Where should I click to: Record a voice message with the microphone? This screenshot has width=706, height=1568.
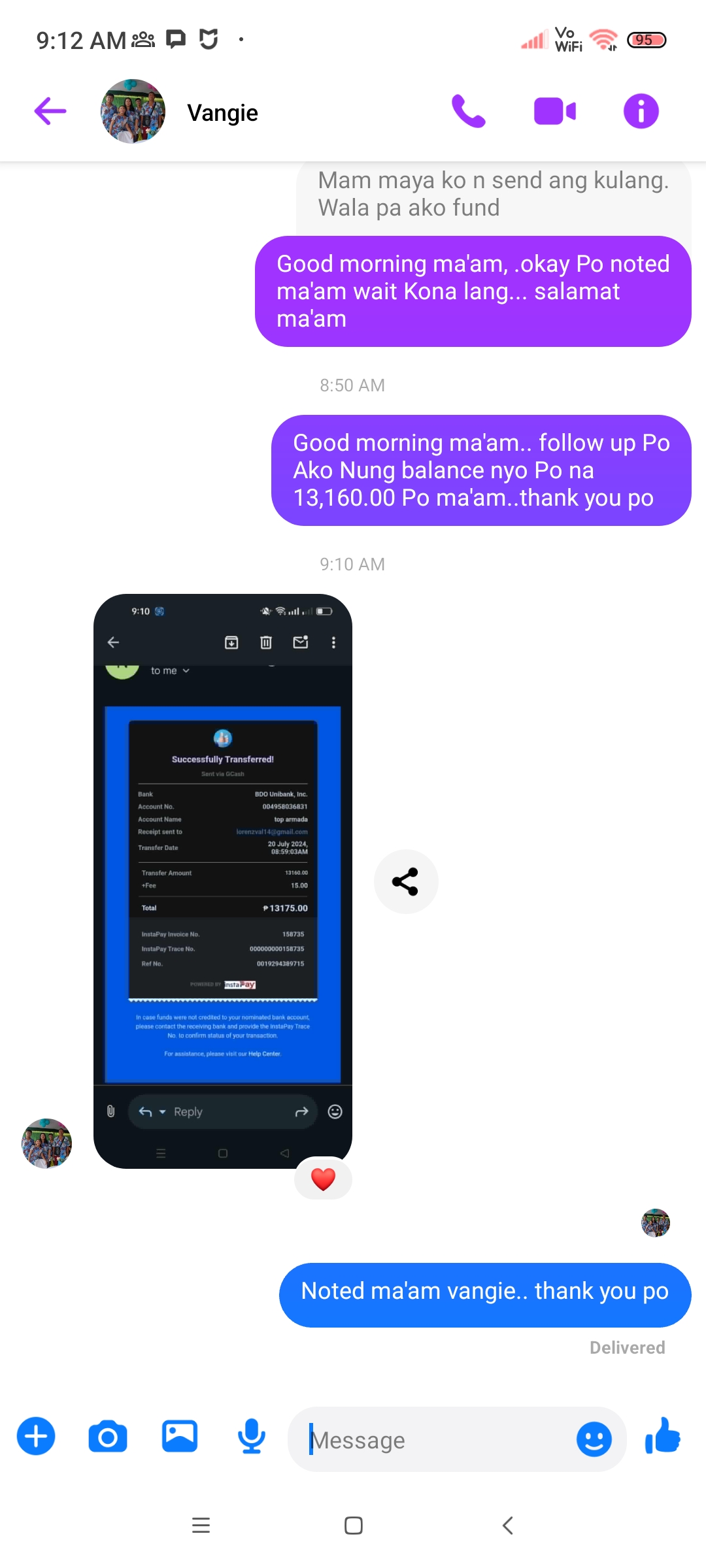[x=252, y=1436]
